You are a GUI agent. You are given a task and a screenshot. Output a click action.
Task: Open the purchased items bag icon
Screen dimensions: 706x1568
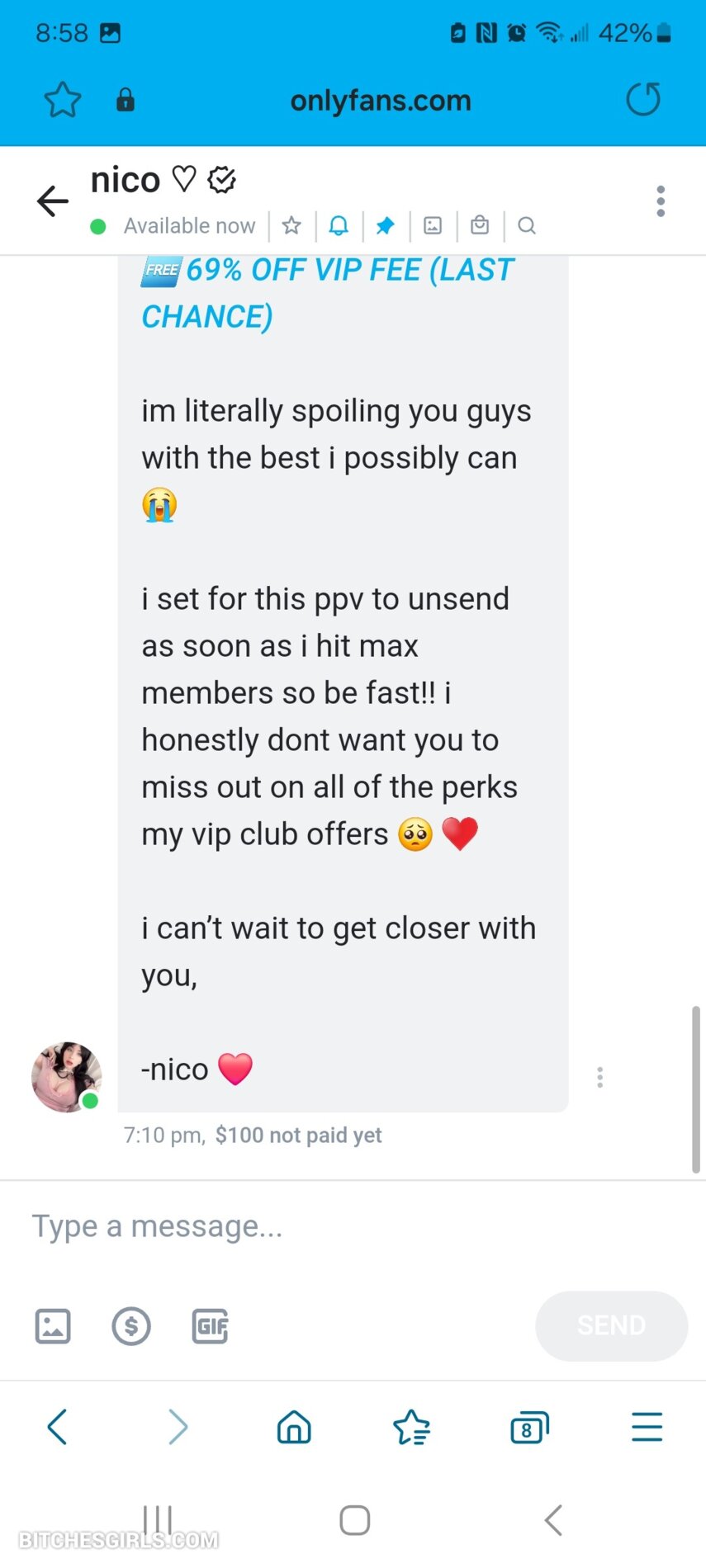click(x=480, y=225)
